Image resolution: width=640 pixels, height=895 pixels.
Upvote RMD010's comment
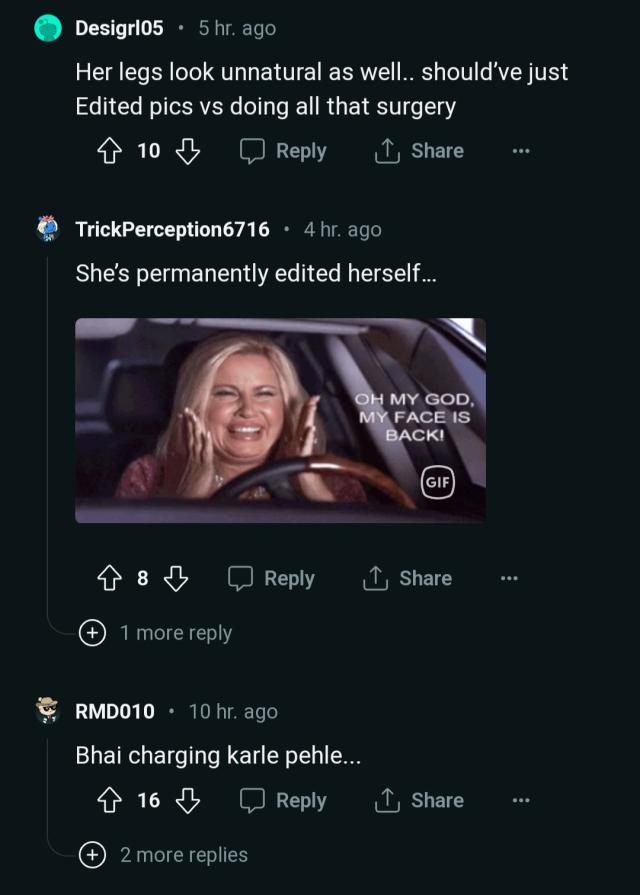pyautogui.click(x=108, y=800)
